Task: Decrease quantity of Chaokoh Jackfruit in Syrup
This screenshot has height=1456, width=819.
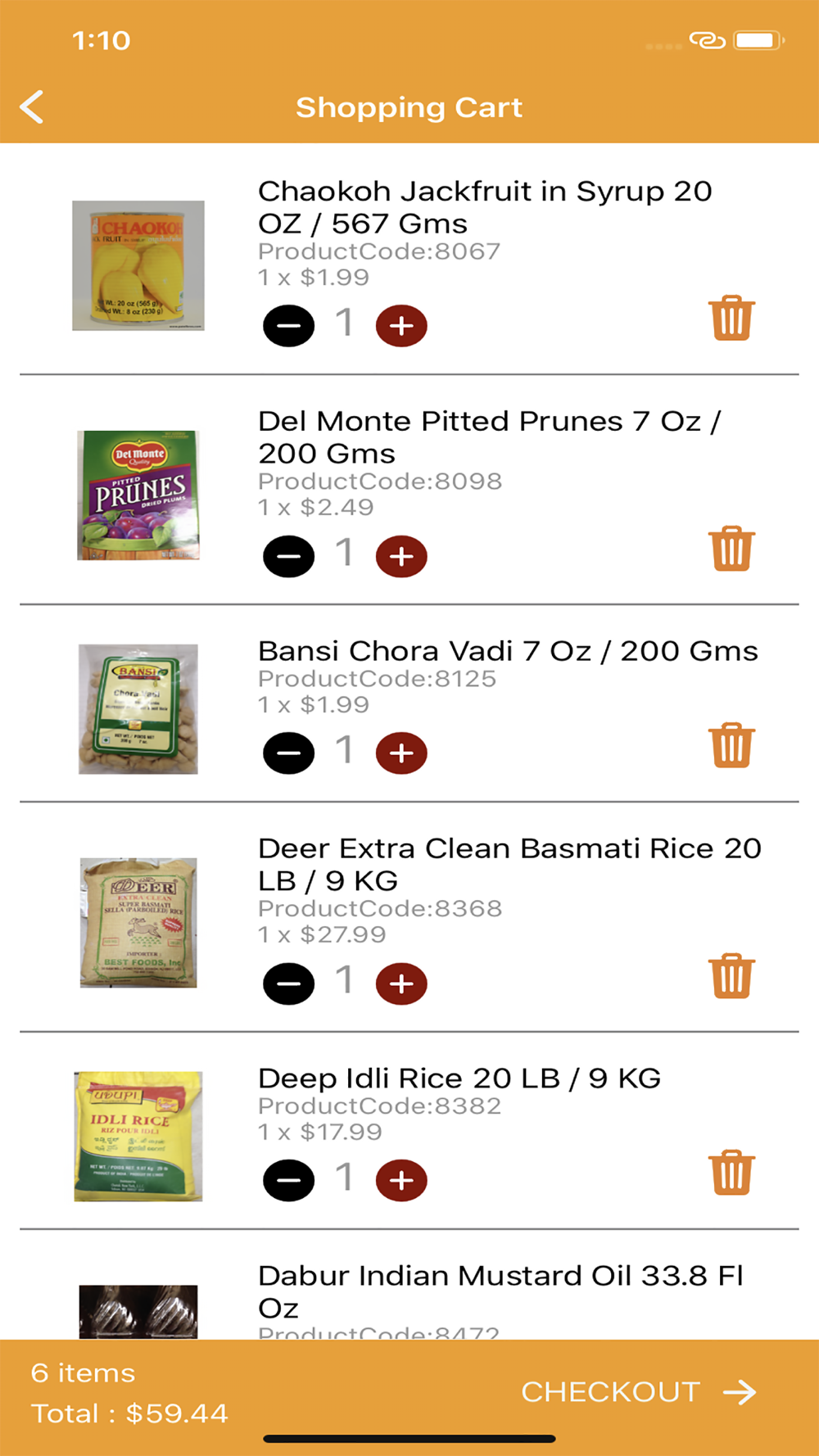Action: tap(288, 326)
